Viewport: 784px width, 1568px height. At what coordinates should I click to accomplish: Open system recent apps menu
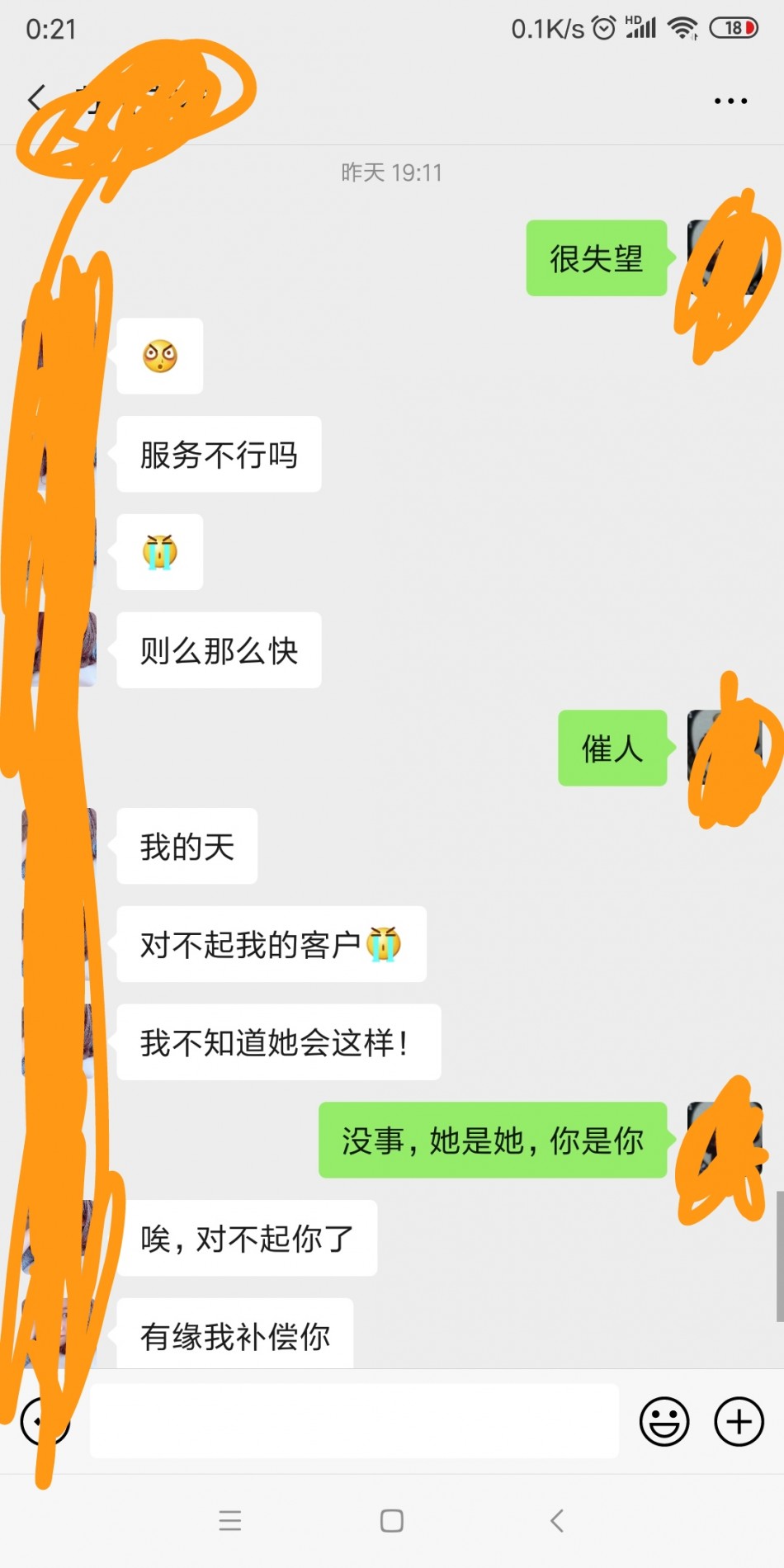coord(230,1521)
